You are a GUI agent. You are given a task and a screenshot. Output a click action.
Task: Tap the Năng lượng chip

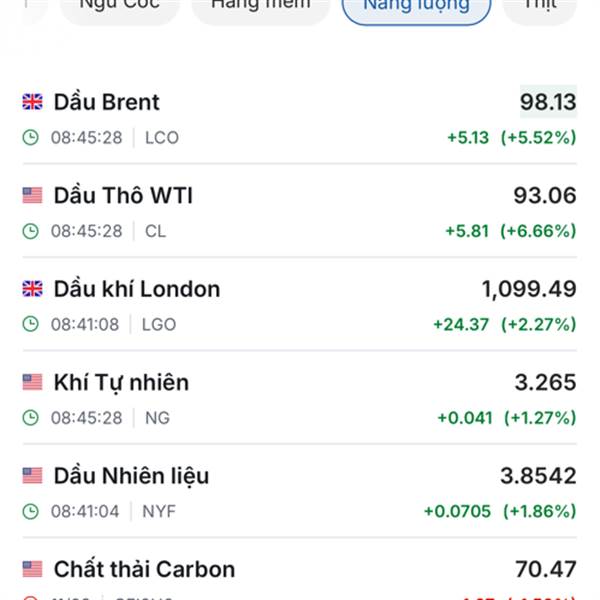tap(416, 8)
